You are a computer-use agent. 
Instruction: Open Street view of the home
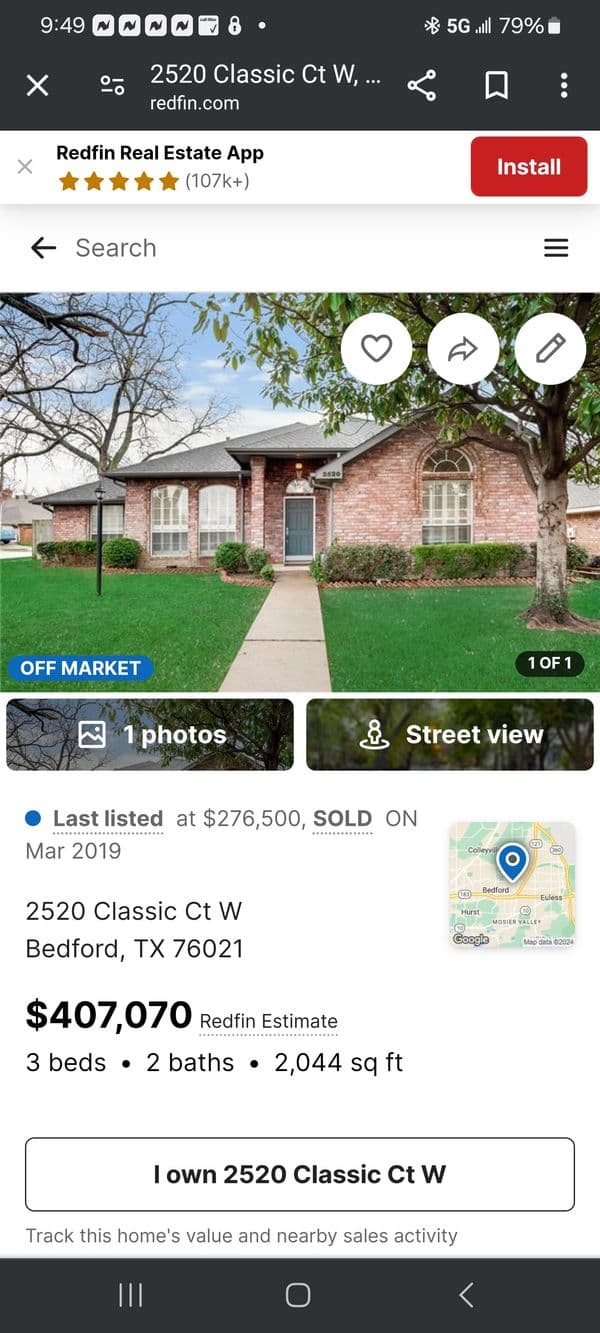[450, 734]
